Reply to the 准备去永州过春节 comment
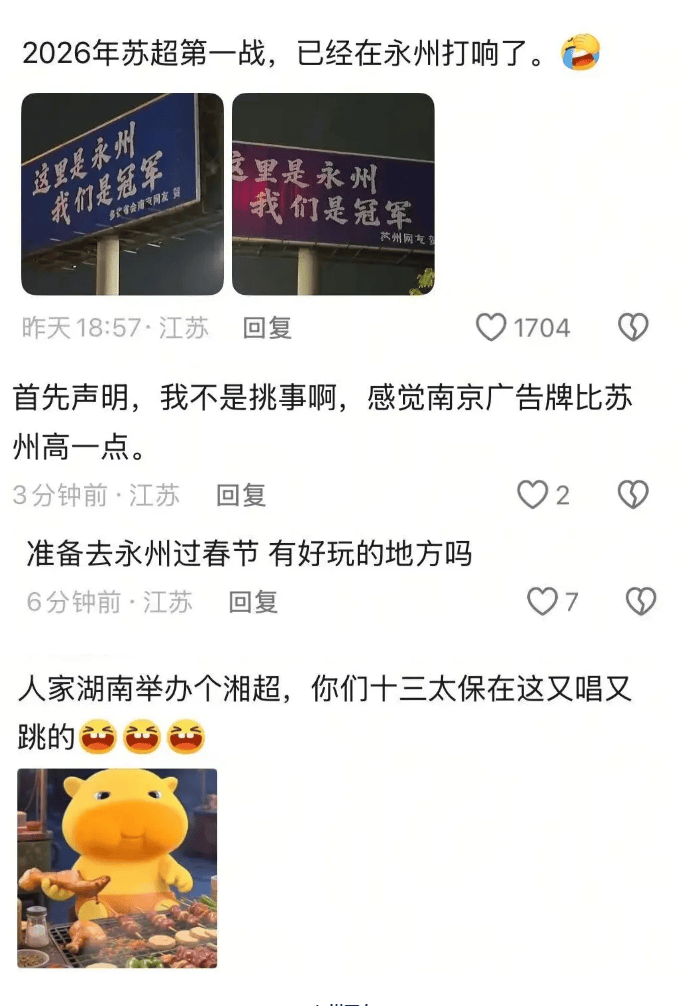The width and height of the screenshot is (694, 1006). pyautogui.click(x=253, y=601)
